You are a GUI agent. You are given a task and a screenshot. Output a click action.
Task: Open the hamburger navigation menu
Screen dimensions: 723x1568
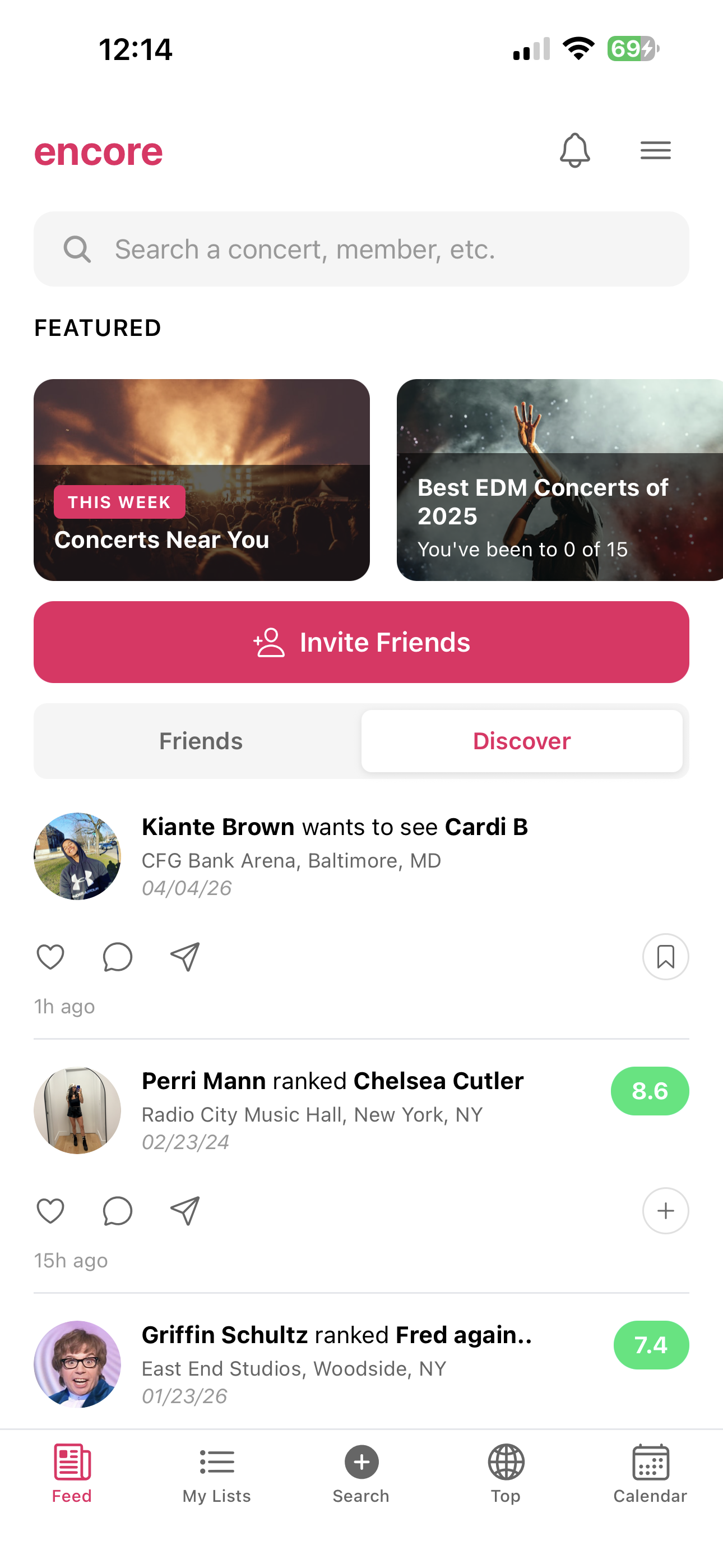[x=655, y=150]
